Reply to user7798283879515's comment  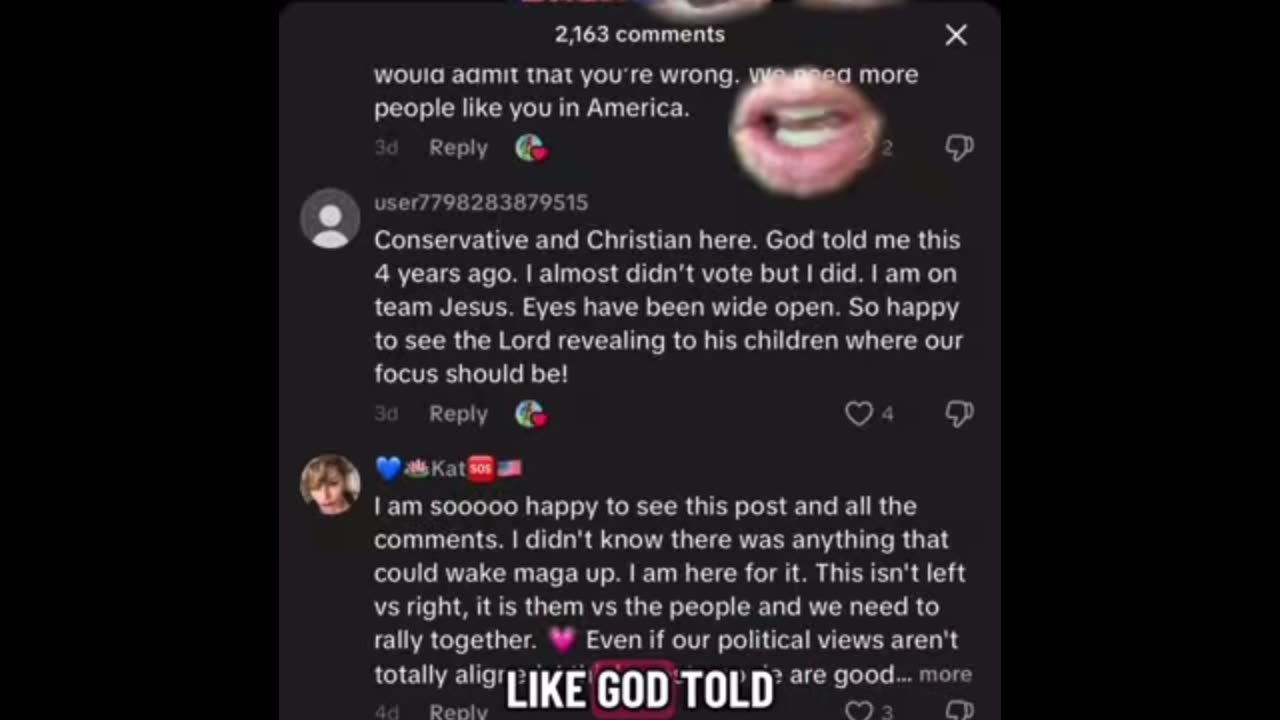pos(458,414)
